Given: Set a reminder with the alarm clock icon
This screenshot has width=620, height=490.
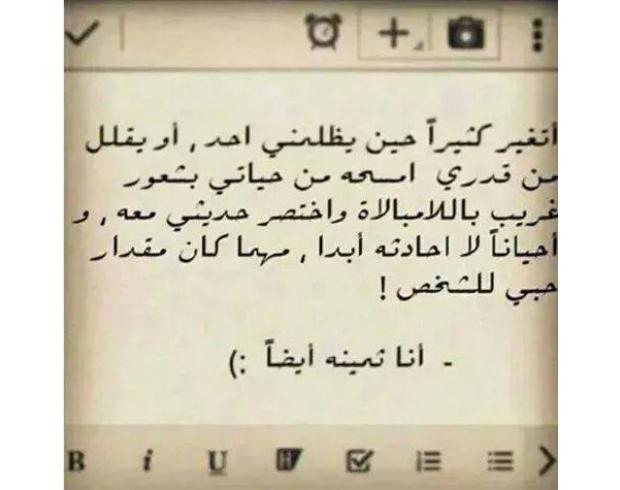Looking at the screenshot, I should [x=321, y=33].
